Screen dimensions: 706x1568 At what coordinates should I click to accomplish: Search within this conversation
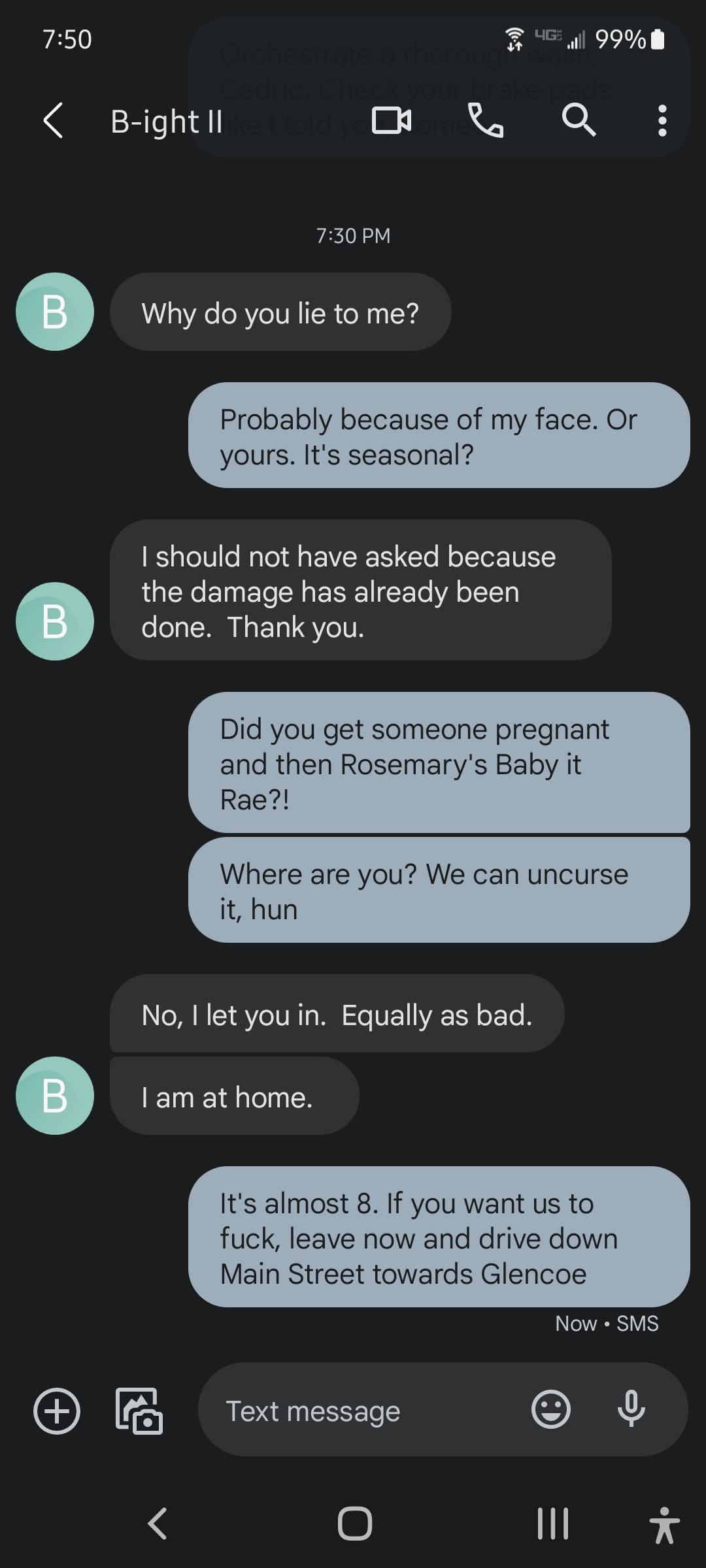579,121
